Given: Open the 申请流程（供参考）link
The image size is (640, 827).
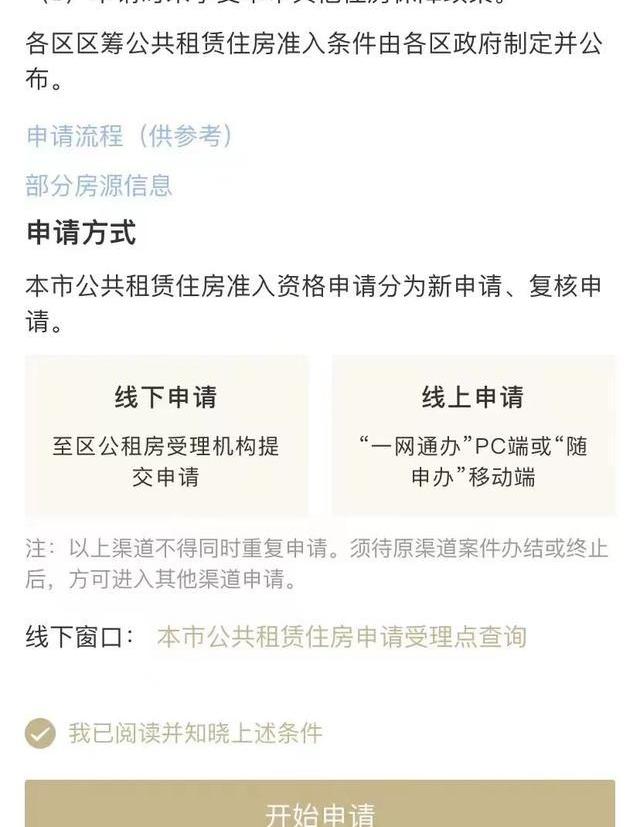Looking at the screenshot, I should (129, 136).
